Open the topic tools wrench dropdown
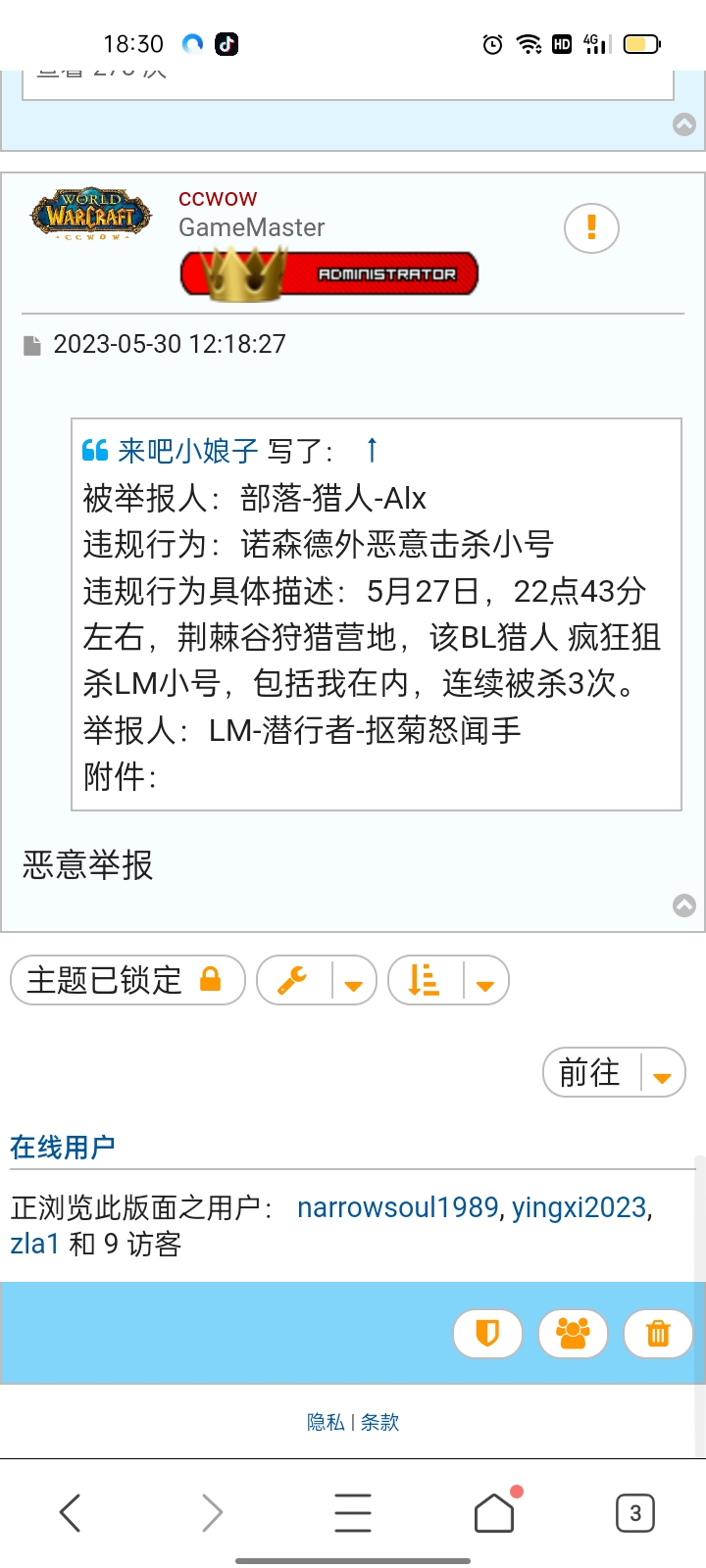Viewport: 706px width, 1568px height. 316,980
